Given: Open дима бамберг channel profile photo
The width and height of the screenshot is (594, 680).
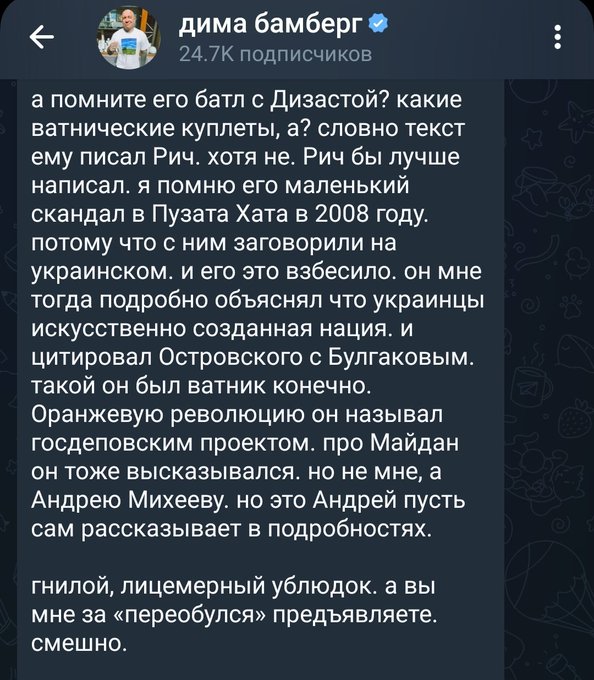Looking at the screenshot, I should tap(129, 37).
